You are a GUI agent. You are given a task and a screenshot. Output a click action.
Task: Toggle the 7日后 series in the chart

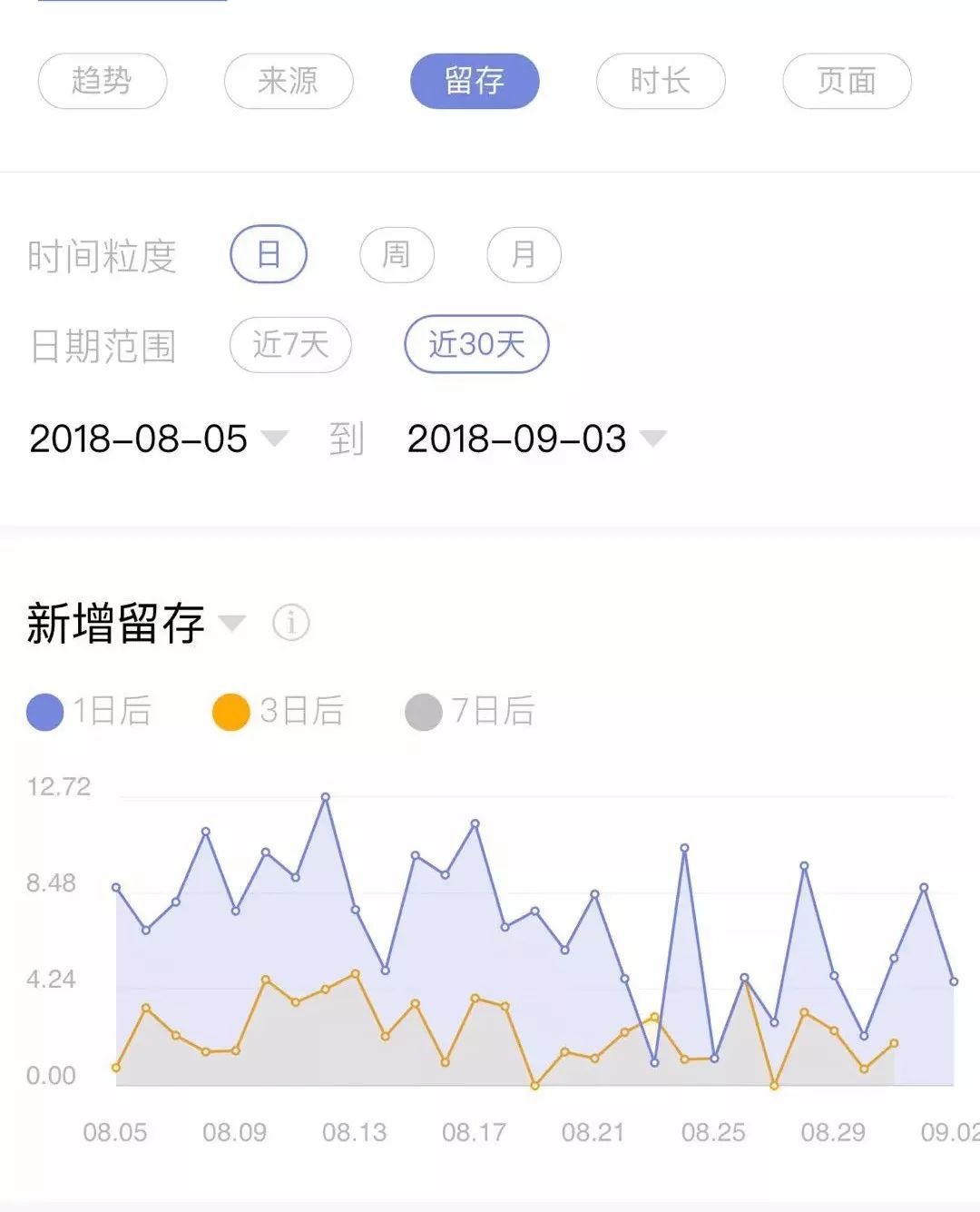pyautogui.click(x=470, y=711)
